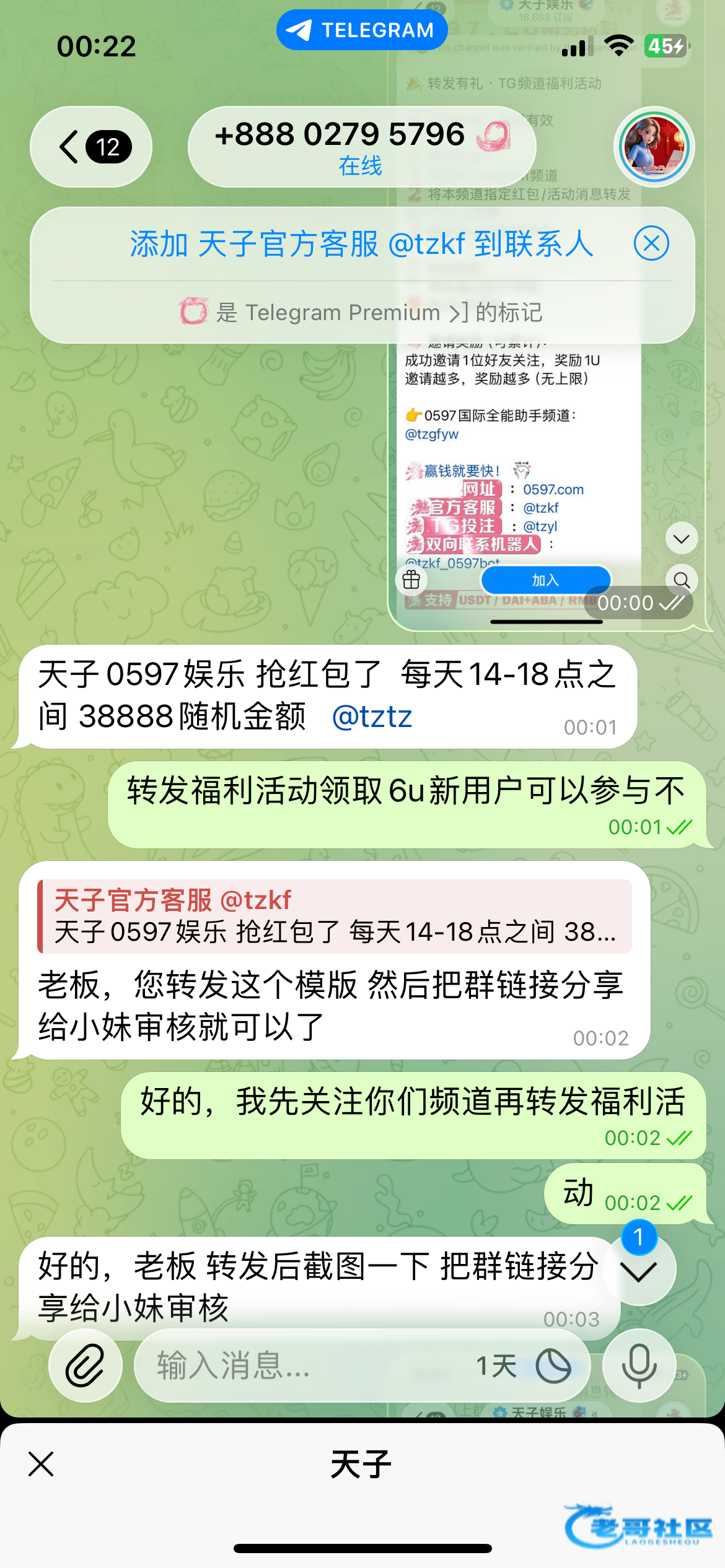Dismiss the add-to-contacts banner
The image size is (725, 1568).
[651, 243]
